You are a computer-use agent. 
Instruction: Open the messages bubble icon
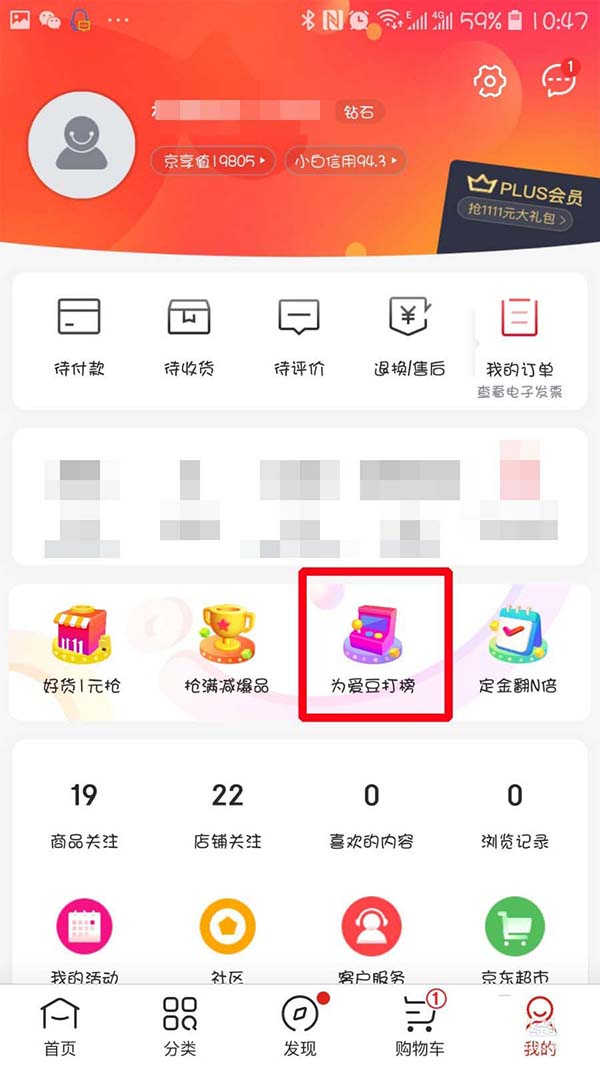557,80
